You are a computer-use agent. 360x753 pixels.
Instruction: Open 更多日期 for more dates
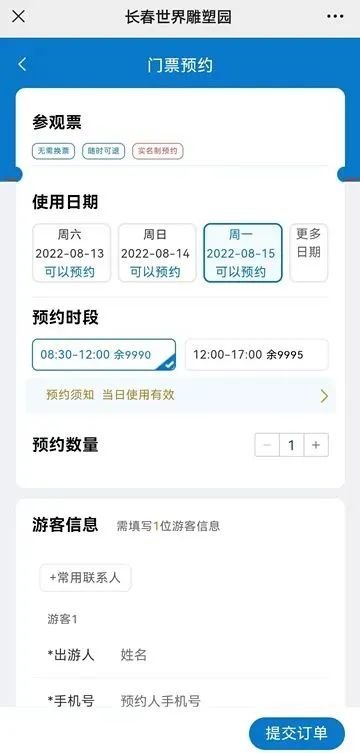[309, 253]
